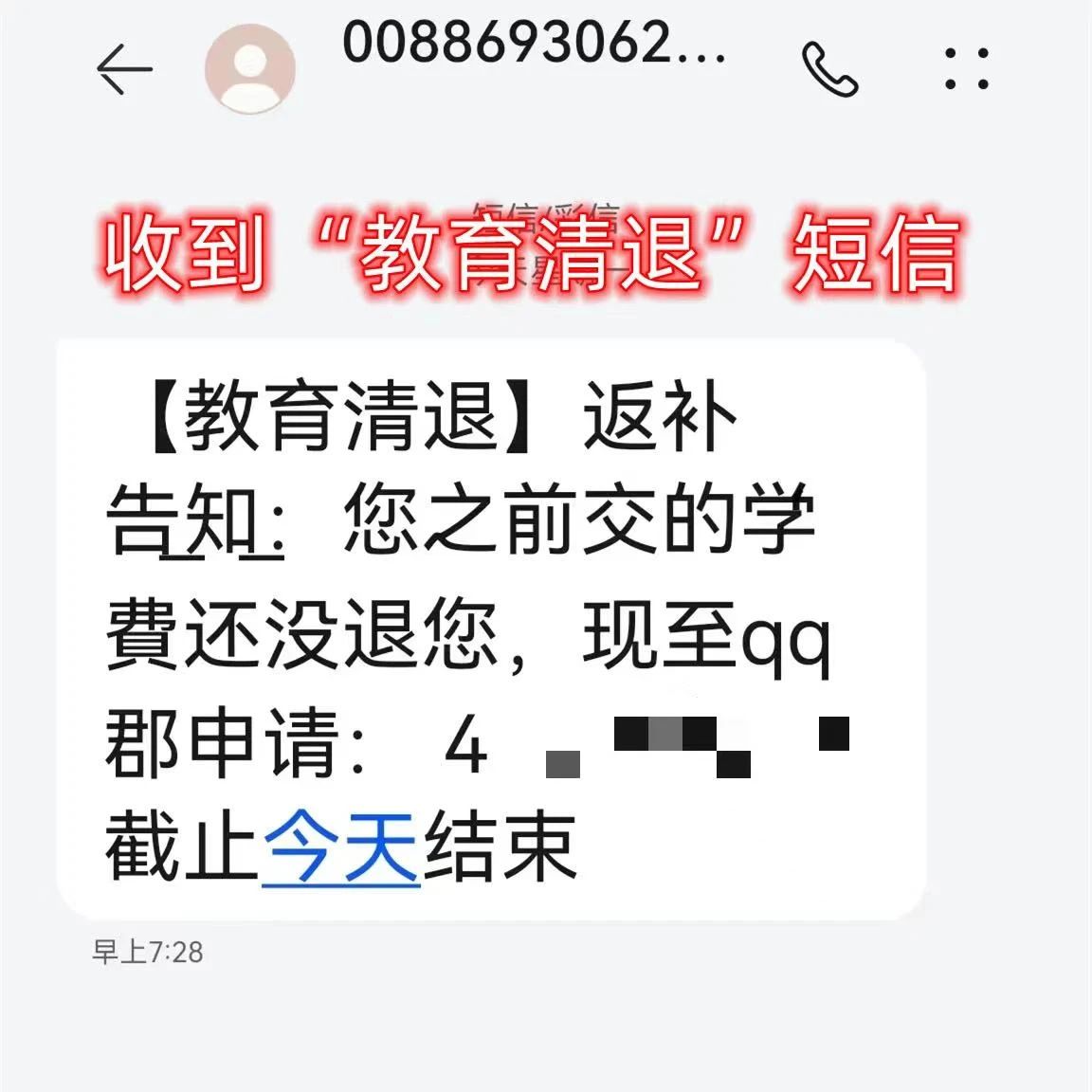Call the sender's number
This screenshot has width=1092, height=1092.
(x=829, y=69)
